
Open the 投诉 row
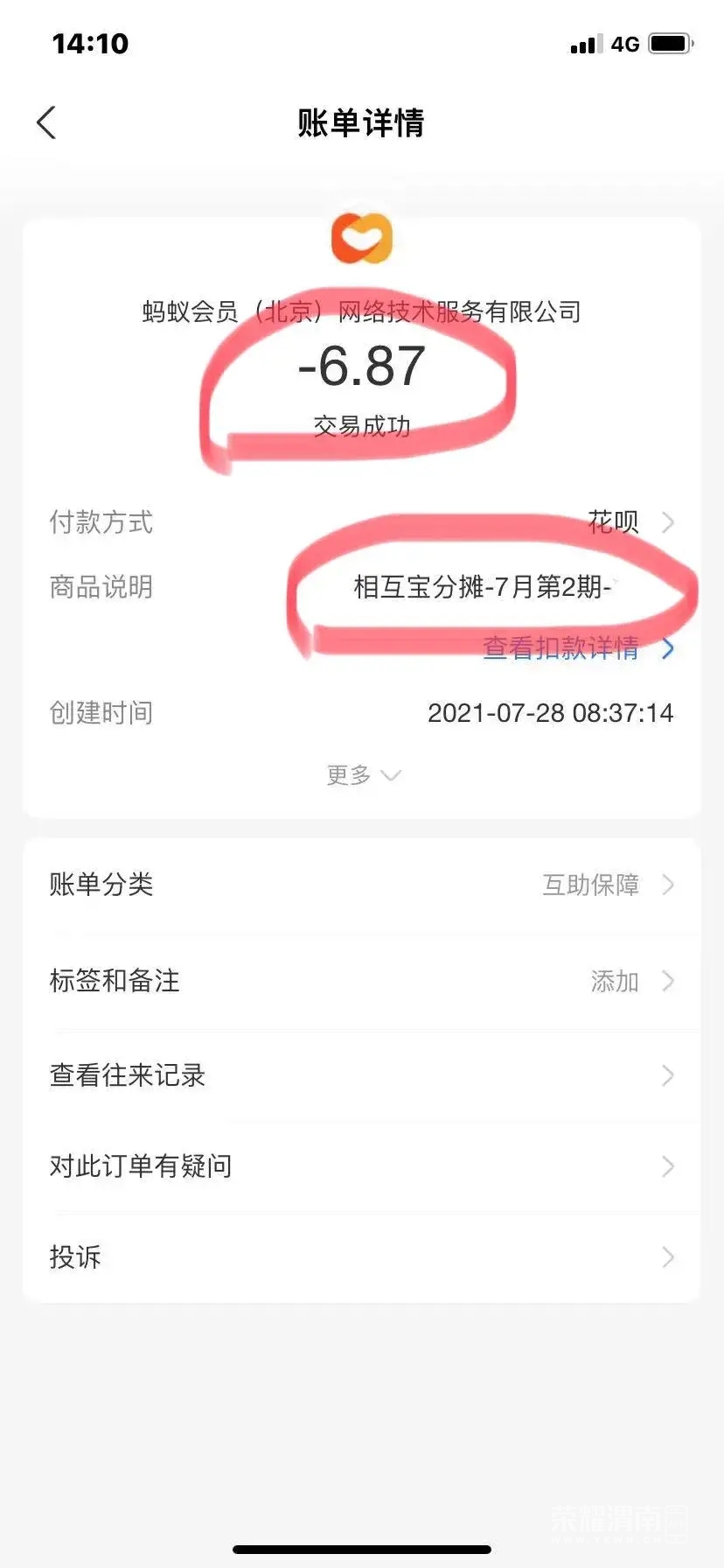coord(362,1257)
